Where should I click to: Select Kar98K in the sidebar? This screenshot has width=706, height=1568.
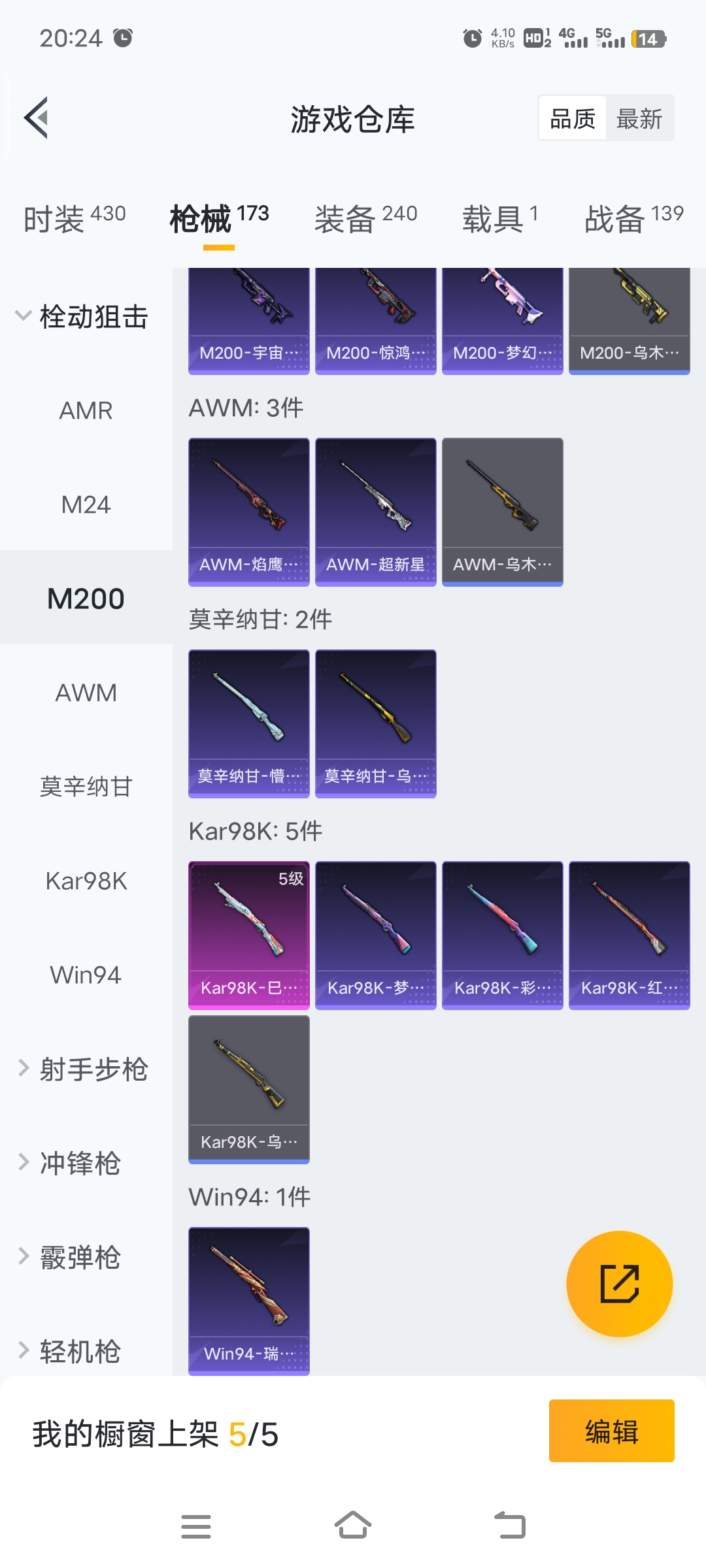pos(86,881)
